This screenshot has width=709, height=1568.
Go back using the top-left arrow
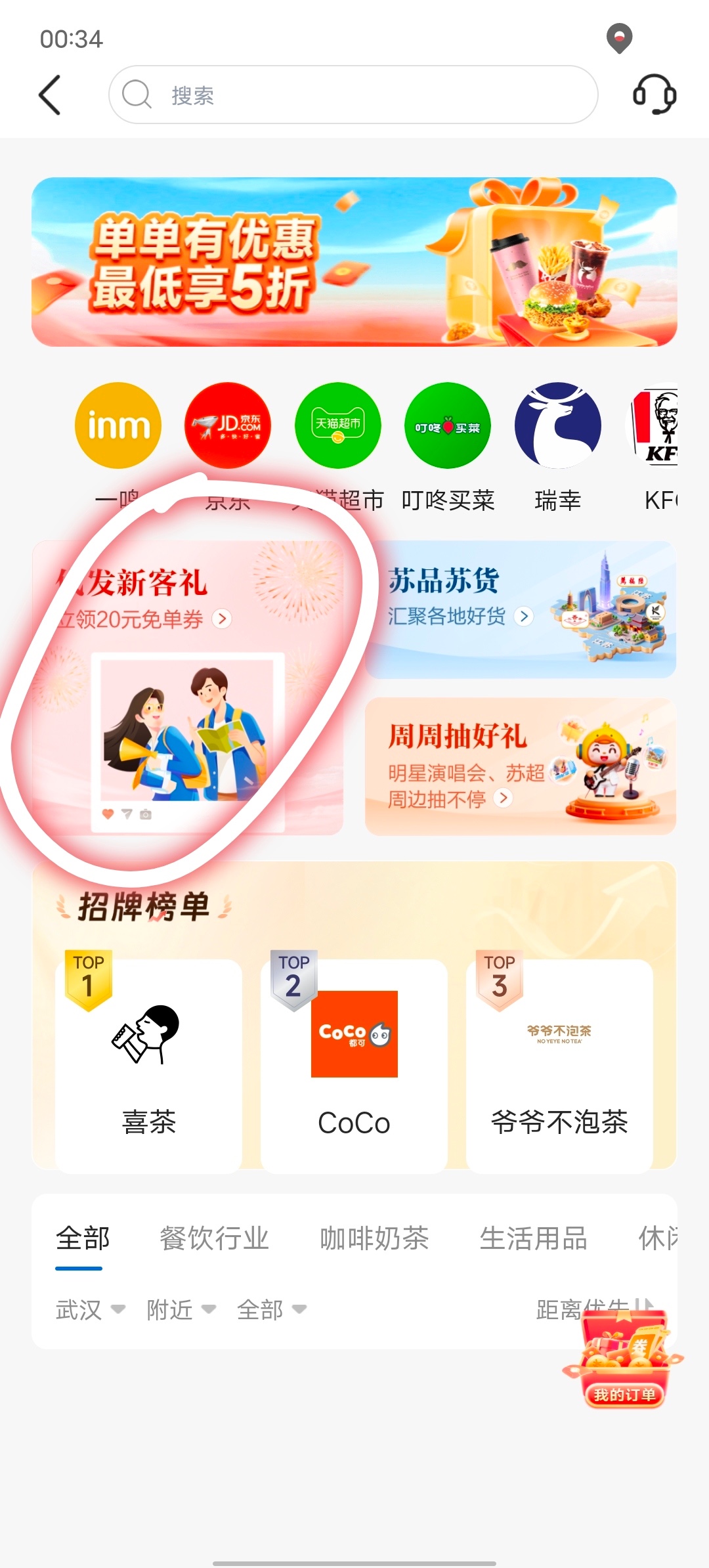[x=50, y=95]
